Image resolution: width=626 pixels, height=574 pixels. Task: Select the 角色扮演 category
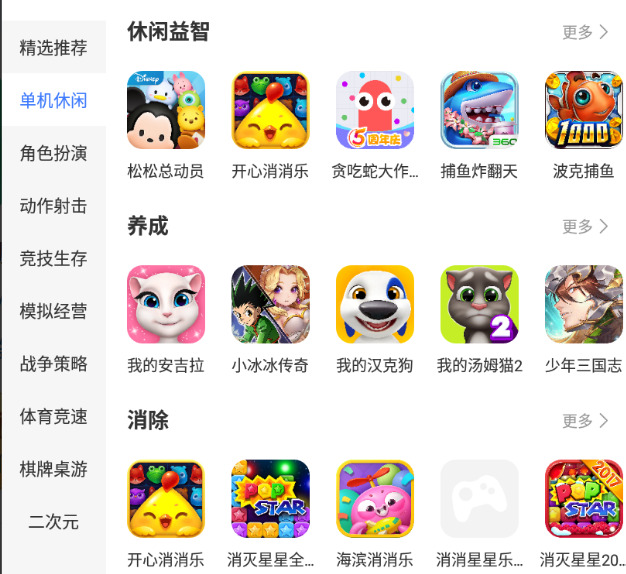pyautogui.click(x=53, y=153)
